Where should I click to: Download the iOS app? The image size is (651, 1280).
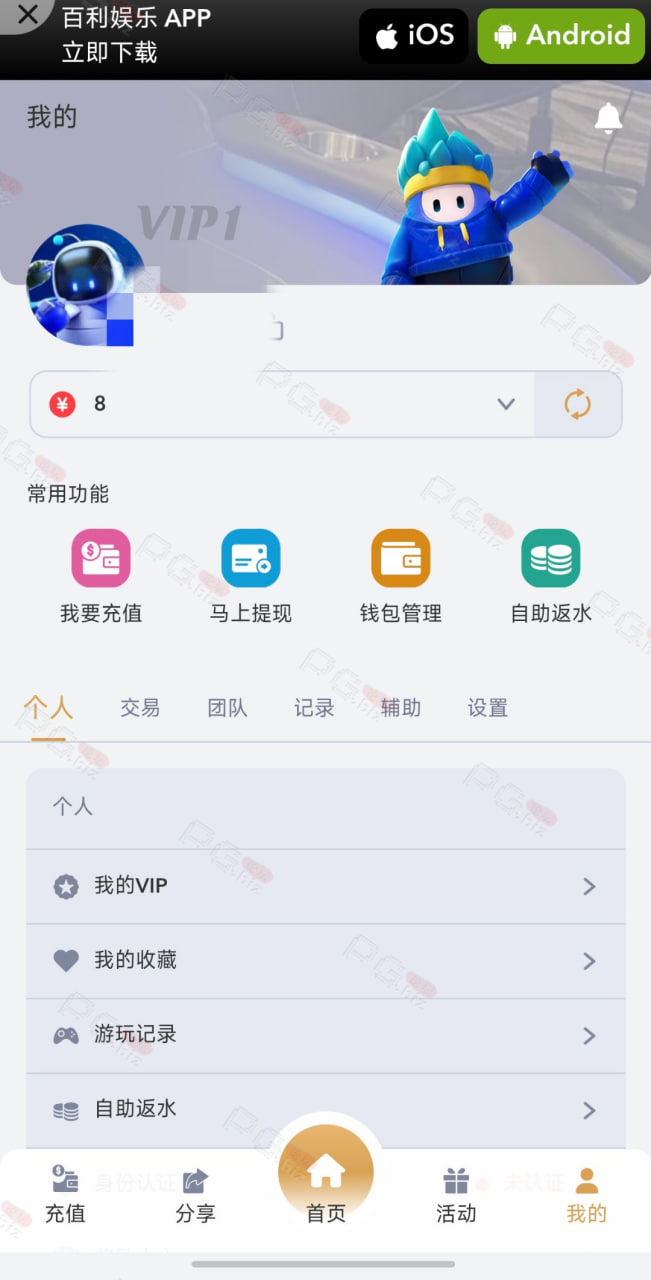(x=414, y=36)
